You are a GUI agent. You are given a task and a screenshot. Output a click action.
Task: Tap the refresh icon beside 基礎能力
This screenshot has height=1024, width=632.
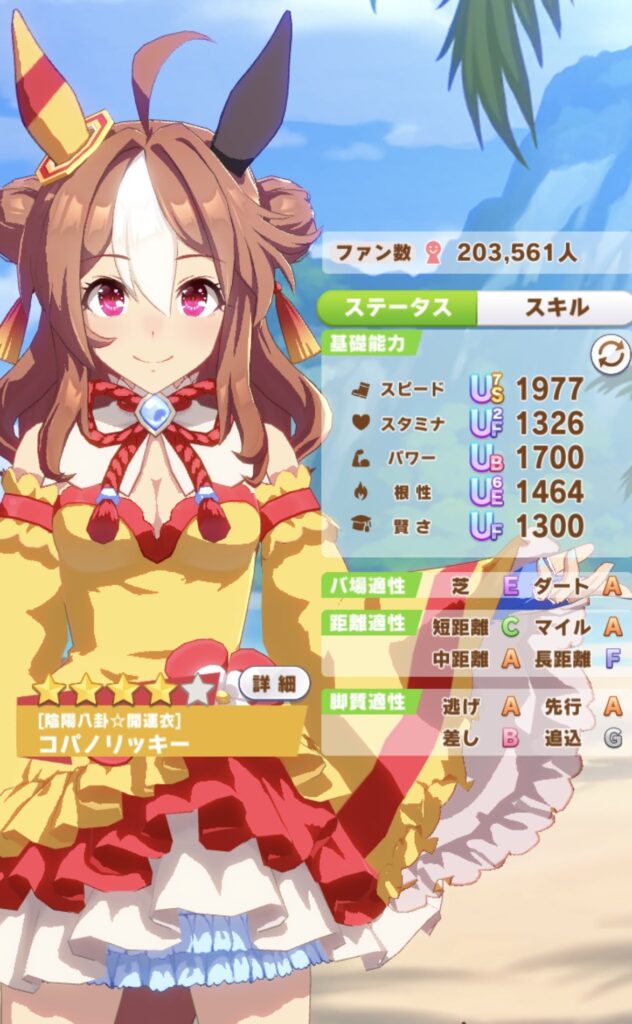pyautogui.click(x=610, y=353)
